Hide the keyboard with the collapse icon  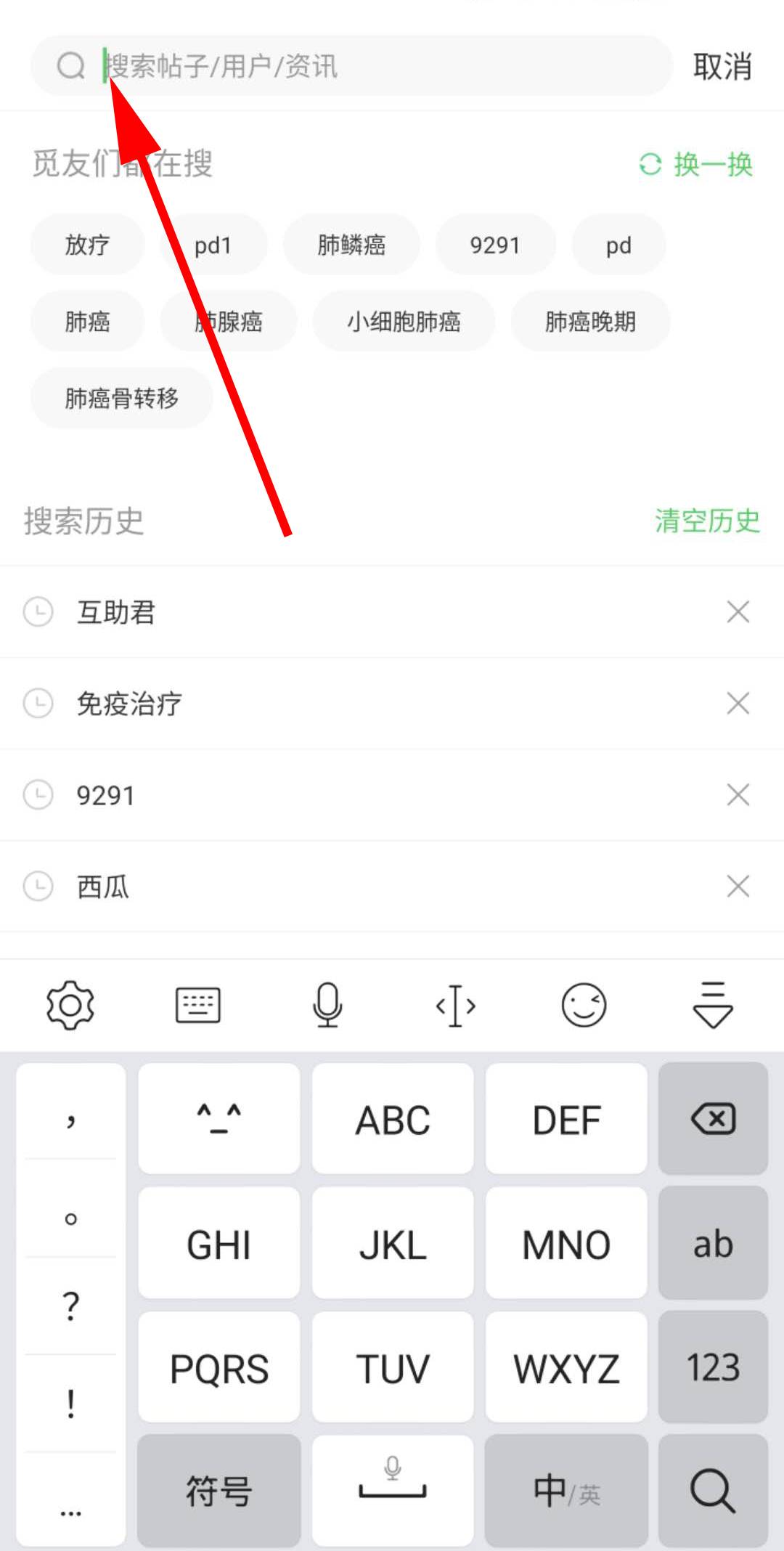713,1005
